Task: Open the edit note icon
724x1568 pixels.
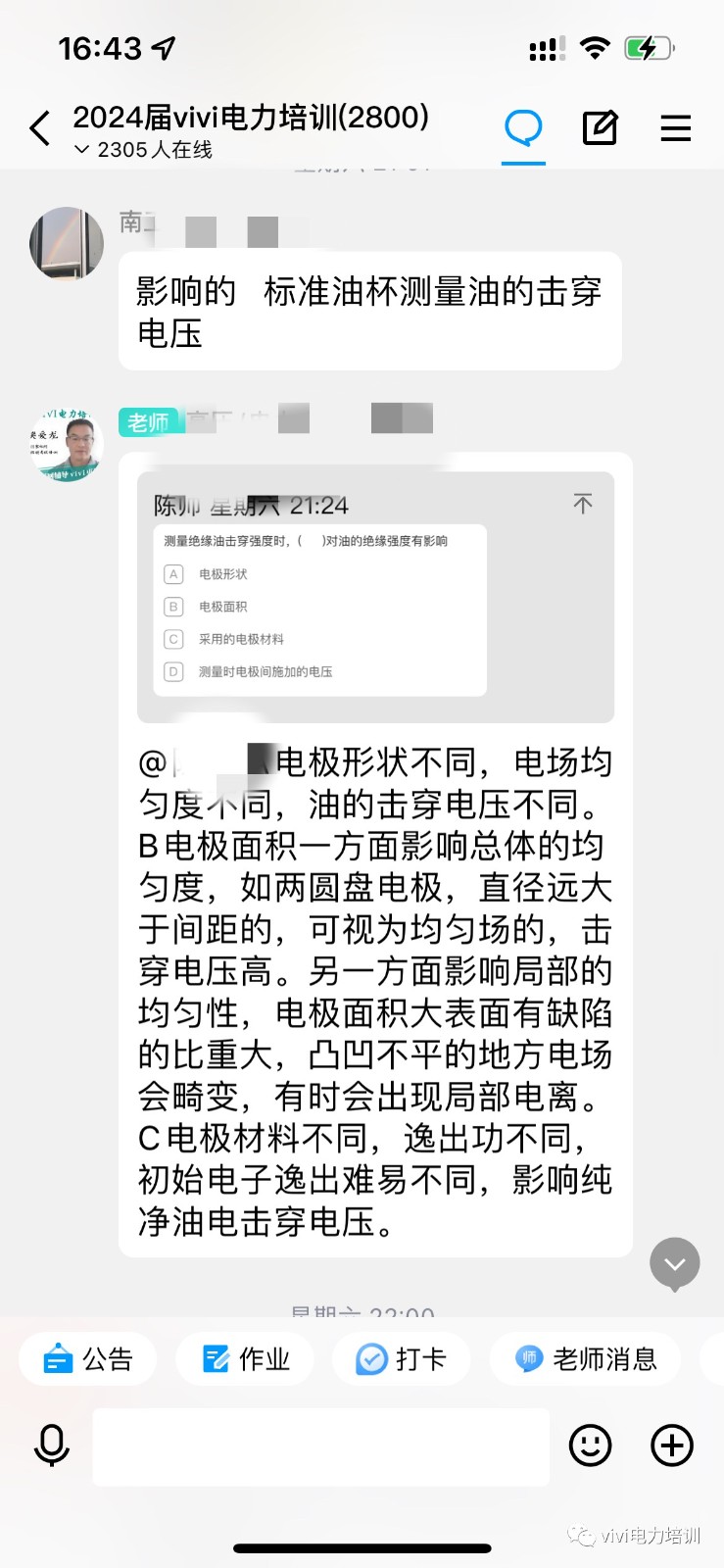Action: 600,128
